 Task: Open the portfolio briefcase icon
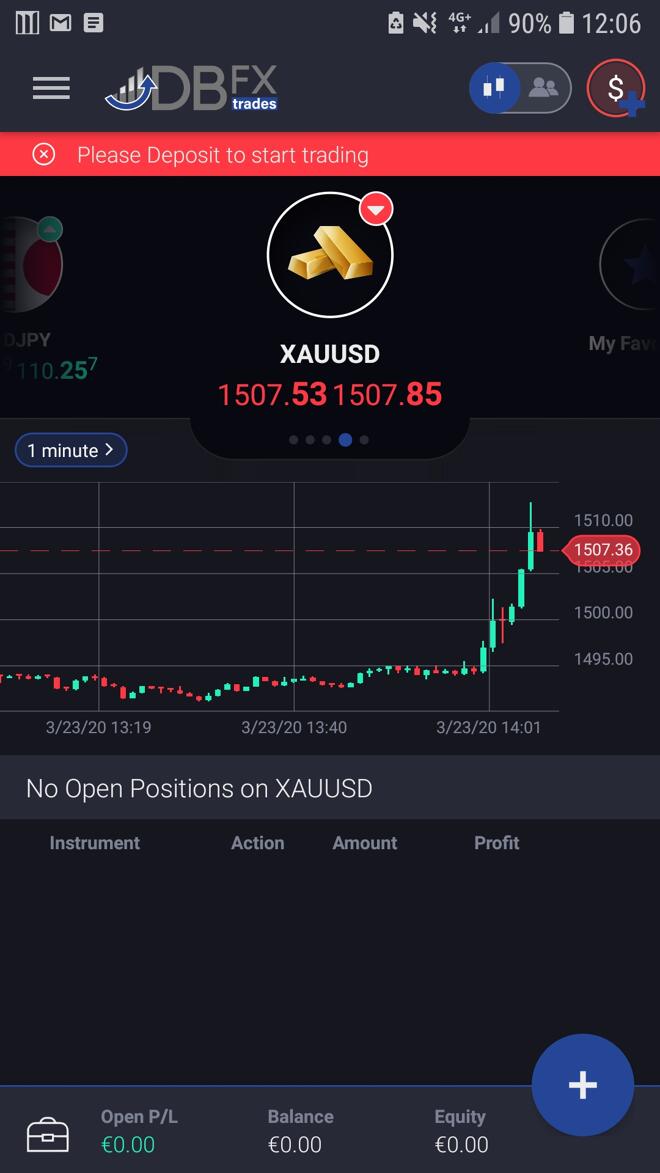tap(48, 1134)
